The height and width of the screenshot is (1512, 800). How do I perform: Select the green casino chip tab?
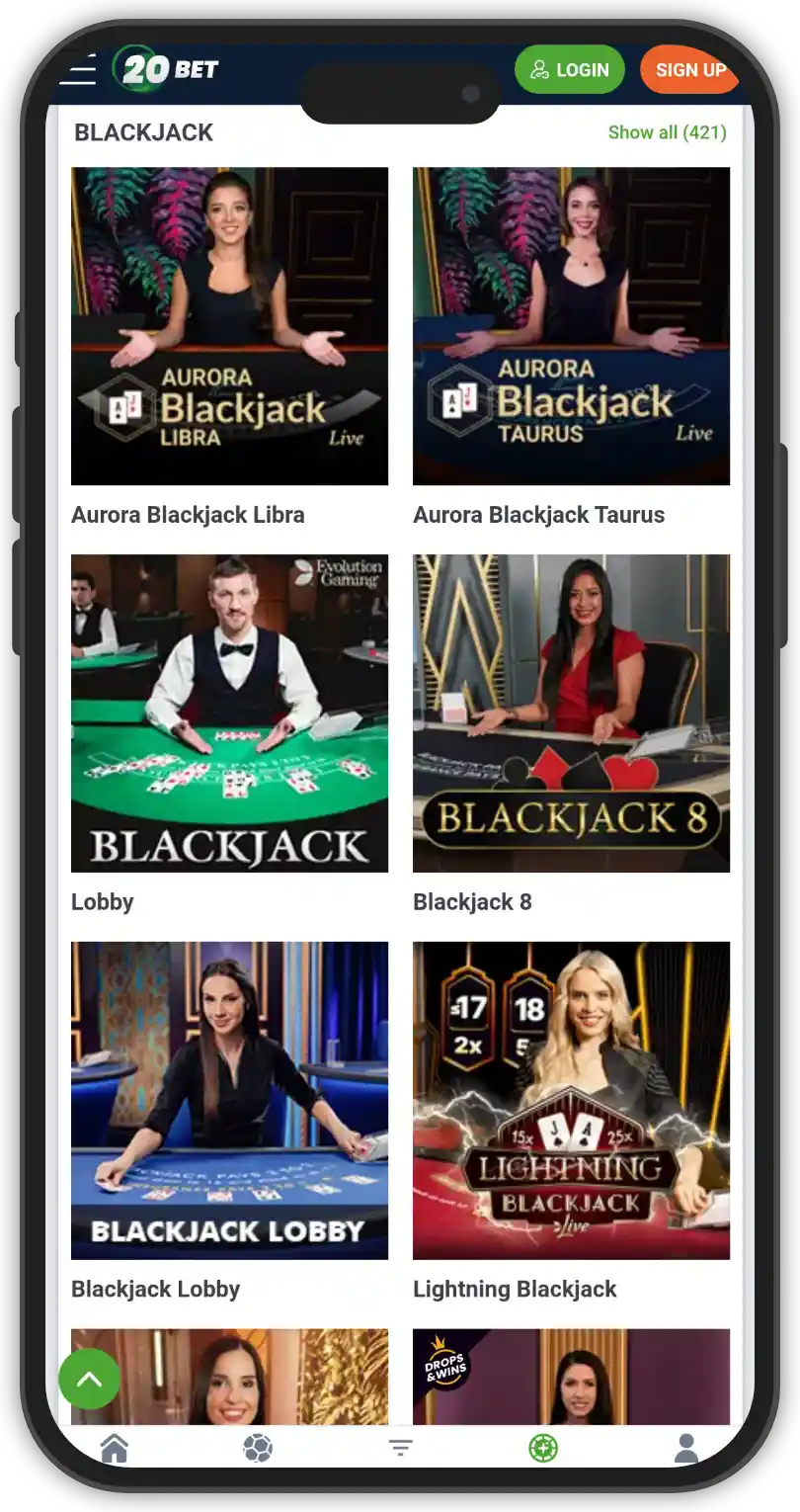tap(543, 1449)
